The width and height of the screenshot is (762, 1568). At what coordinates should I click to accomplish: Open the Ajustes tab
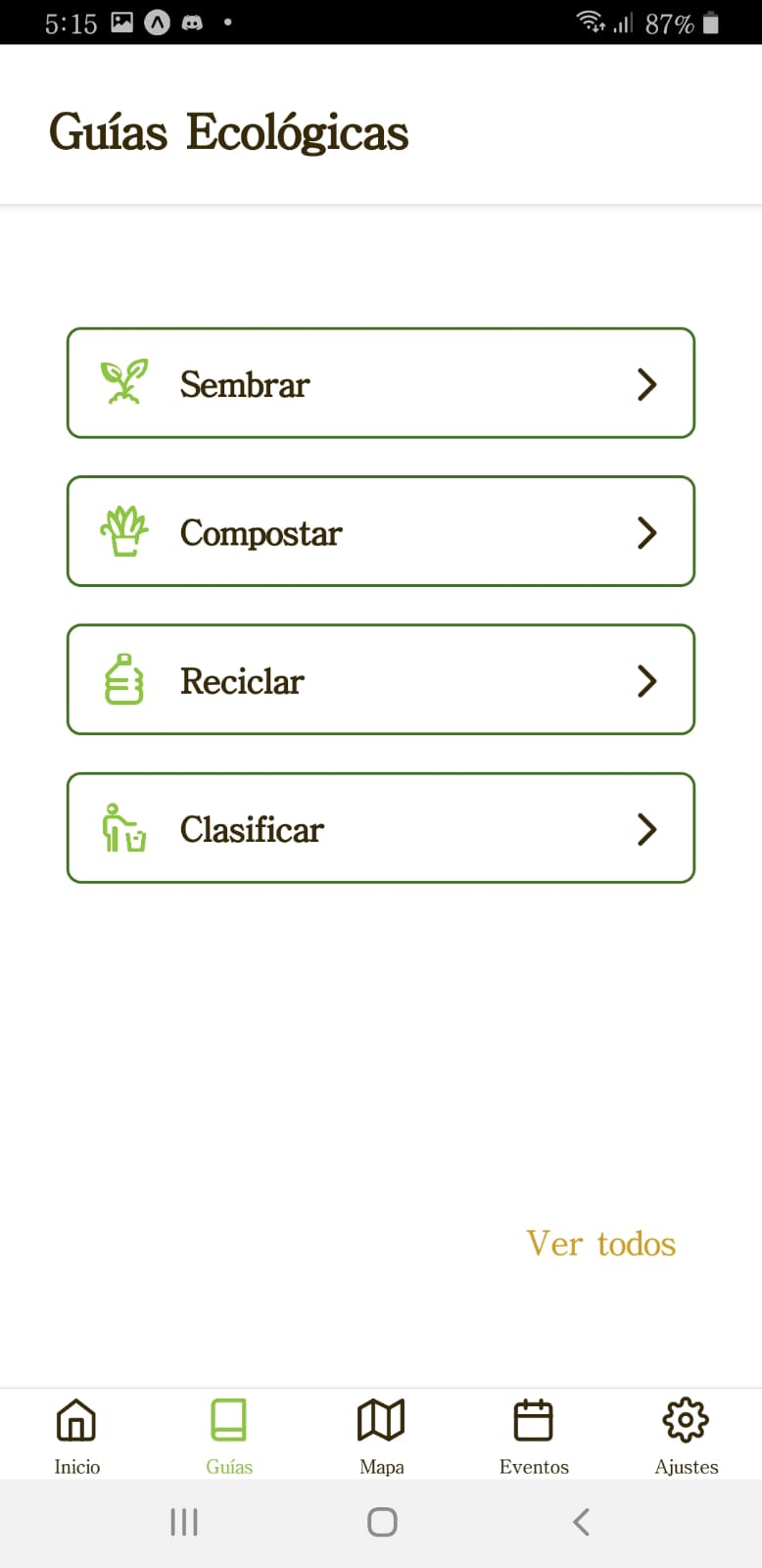[x=686, y=1436]
